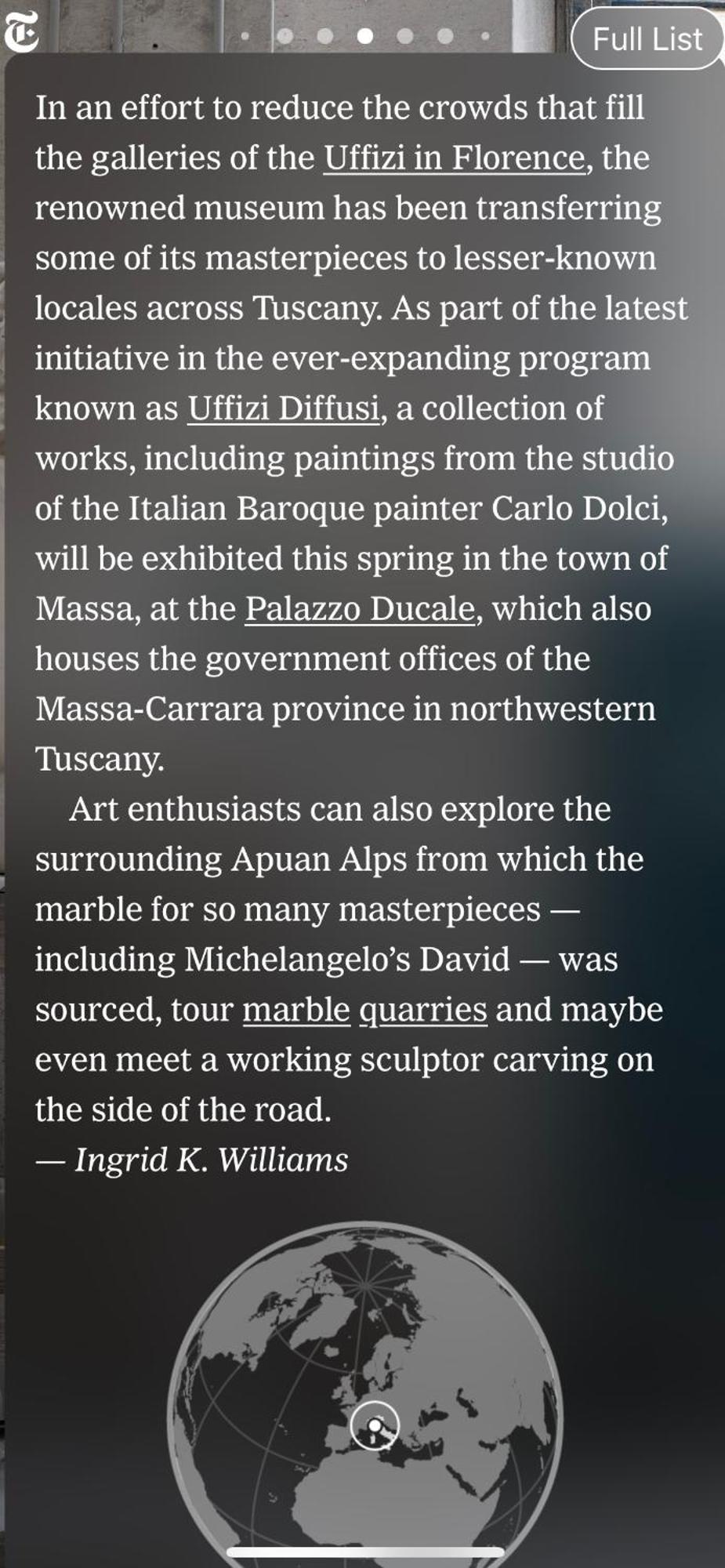The width and height of the screenshot is (725, 1568).
Task: Tap the underlined word marble
Action: tap(296, 1010)
